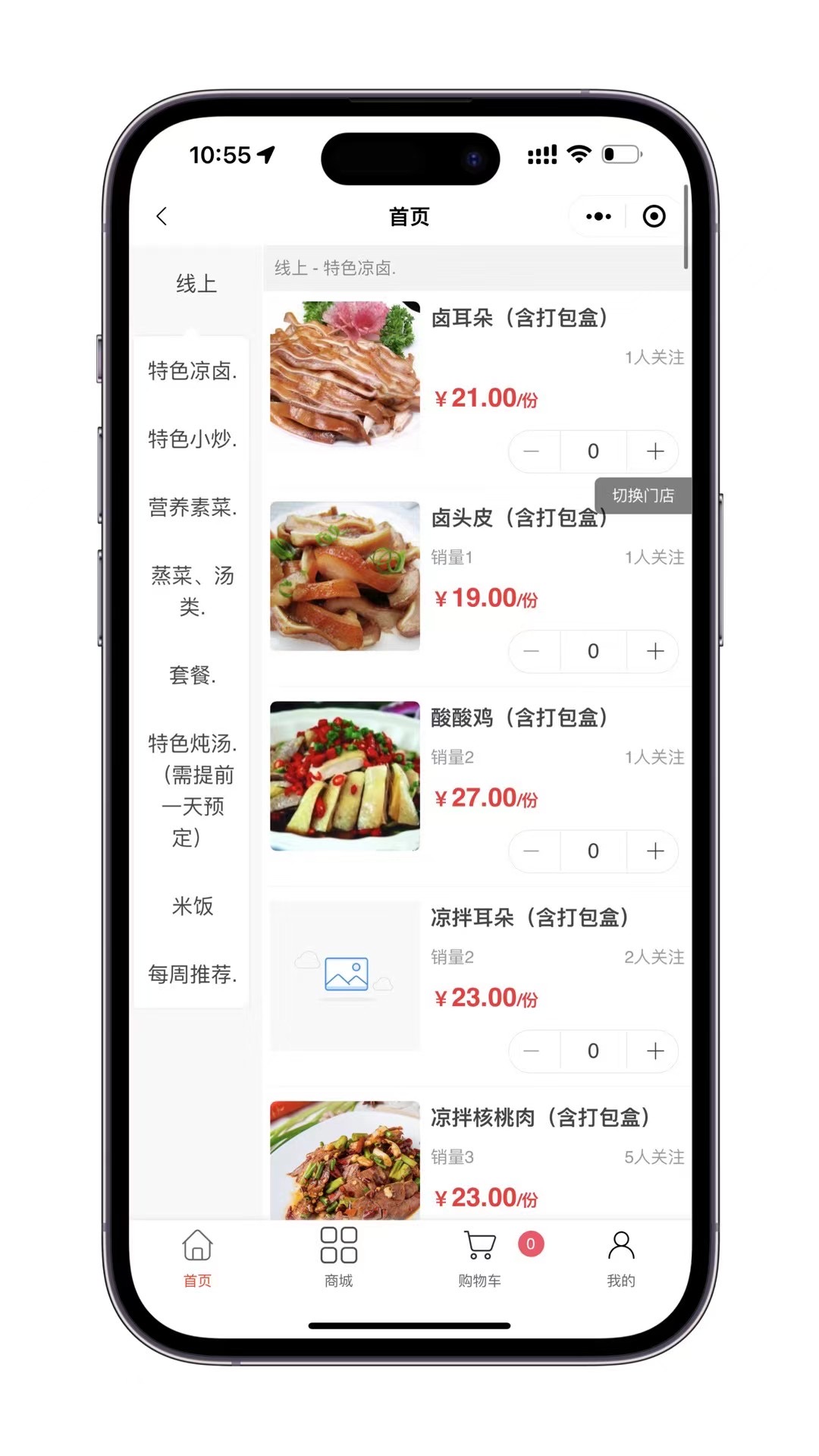Open the 营养素菜 category

tap(192, 507)
